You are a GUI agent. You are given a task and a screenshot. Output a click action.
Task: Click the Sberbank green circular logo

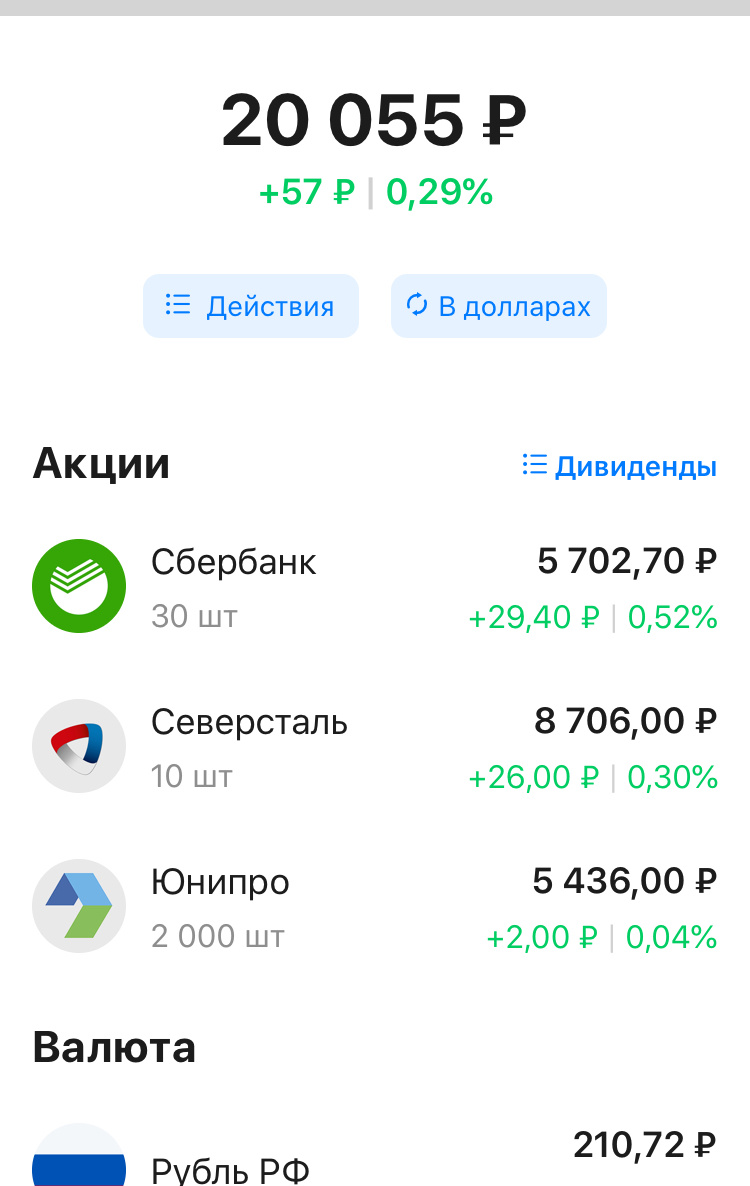click(79, 586)
